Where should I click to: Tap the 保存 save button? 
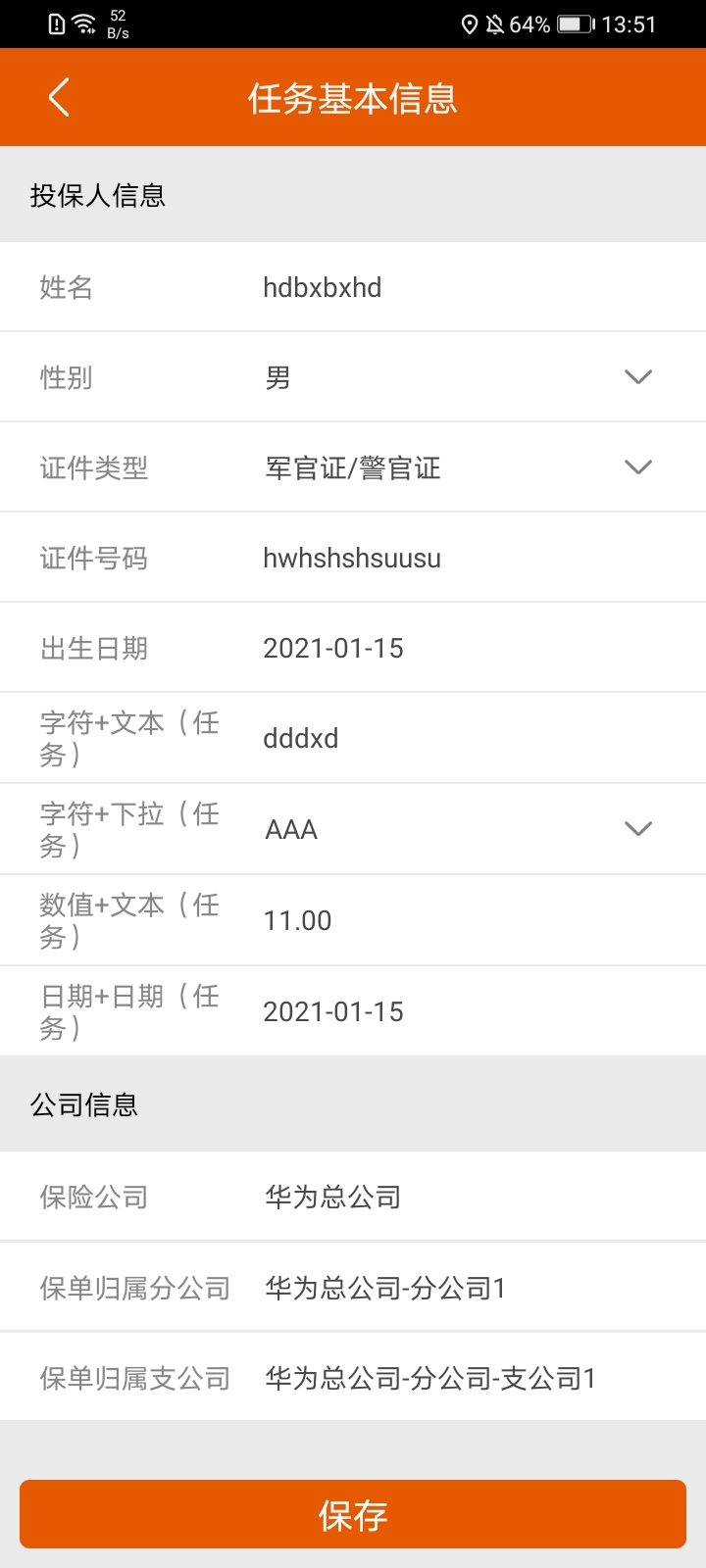pos(353,1514)
